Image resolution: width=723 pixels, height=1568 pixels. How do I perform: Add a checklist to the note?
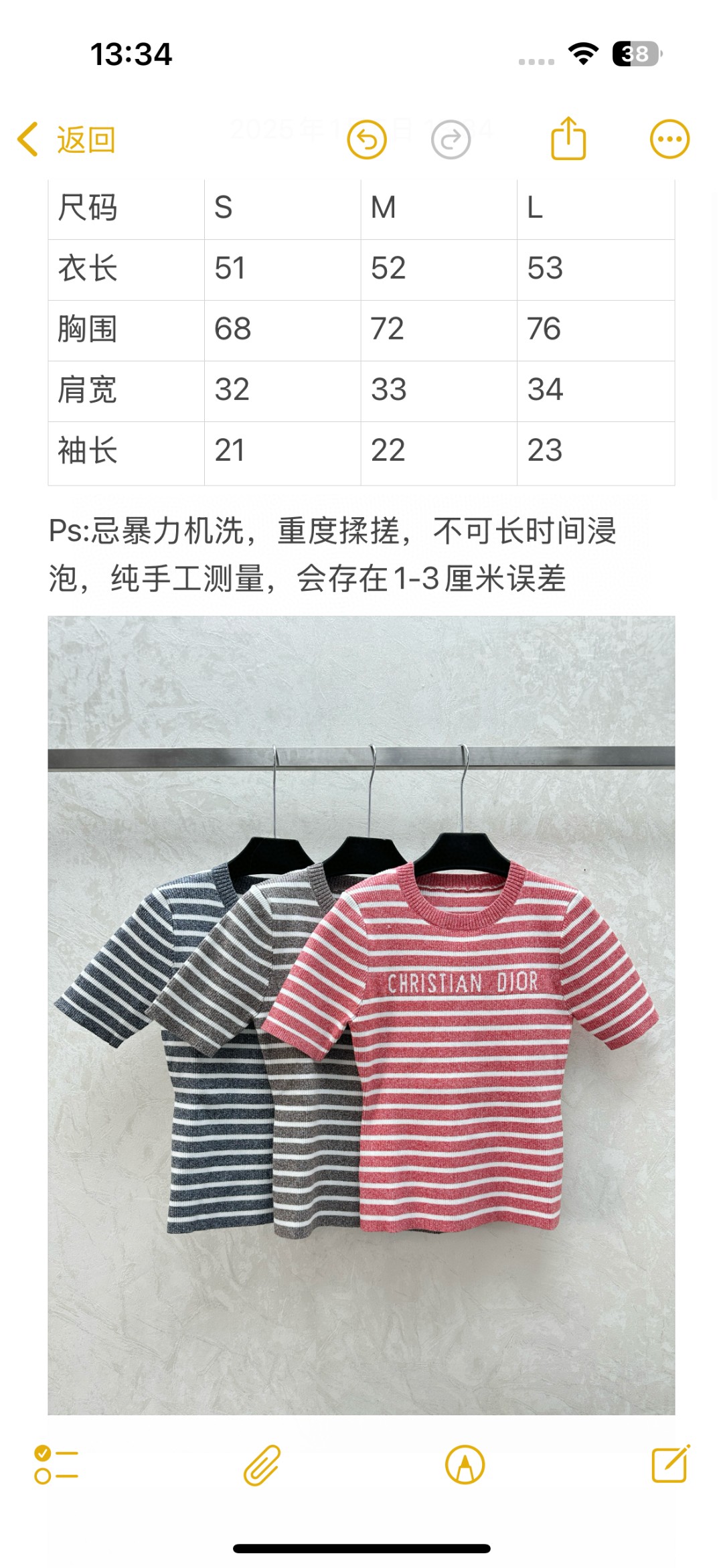pos(56,1465)
